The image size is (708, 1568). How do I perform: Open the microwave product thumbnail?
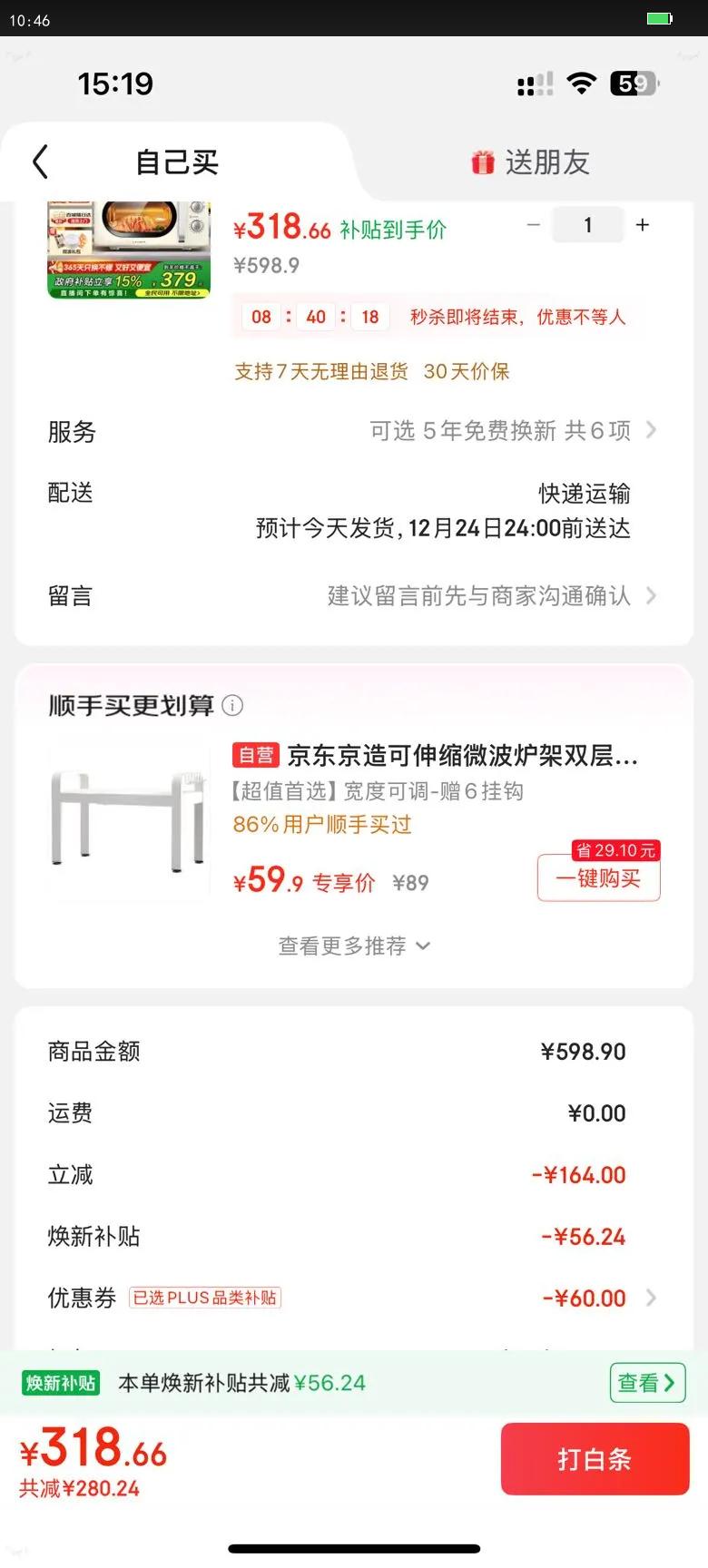click(128, 250)
